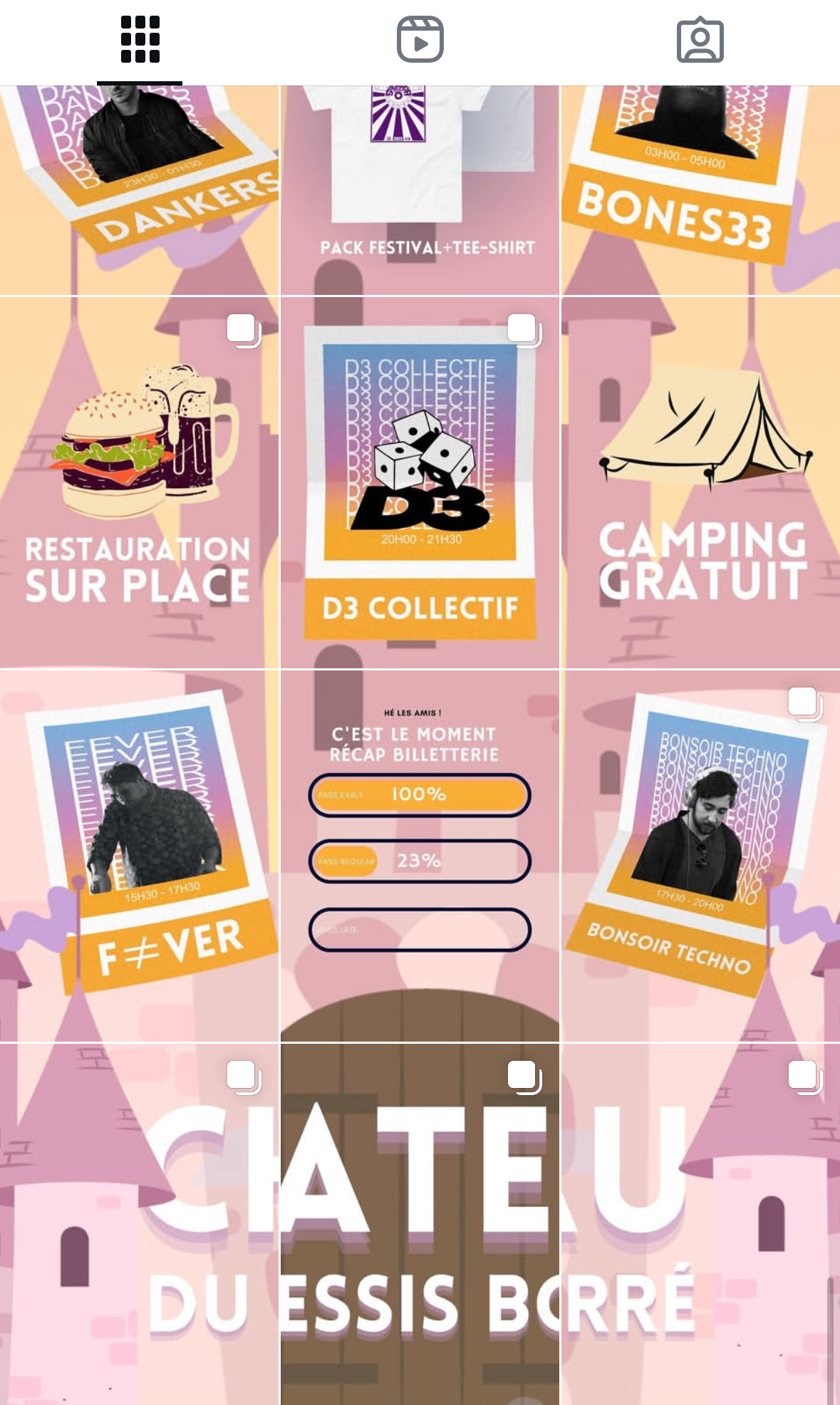Open the Récap Billetterie post
Viewport: 840px width, 1405px height.
click(420, 856)
